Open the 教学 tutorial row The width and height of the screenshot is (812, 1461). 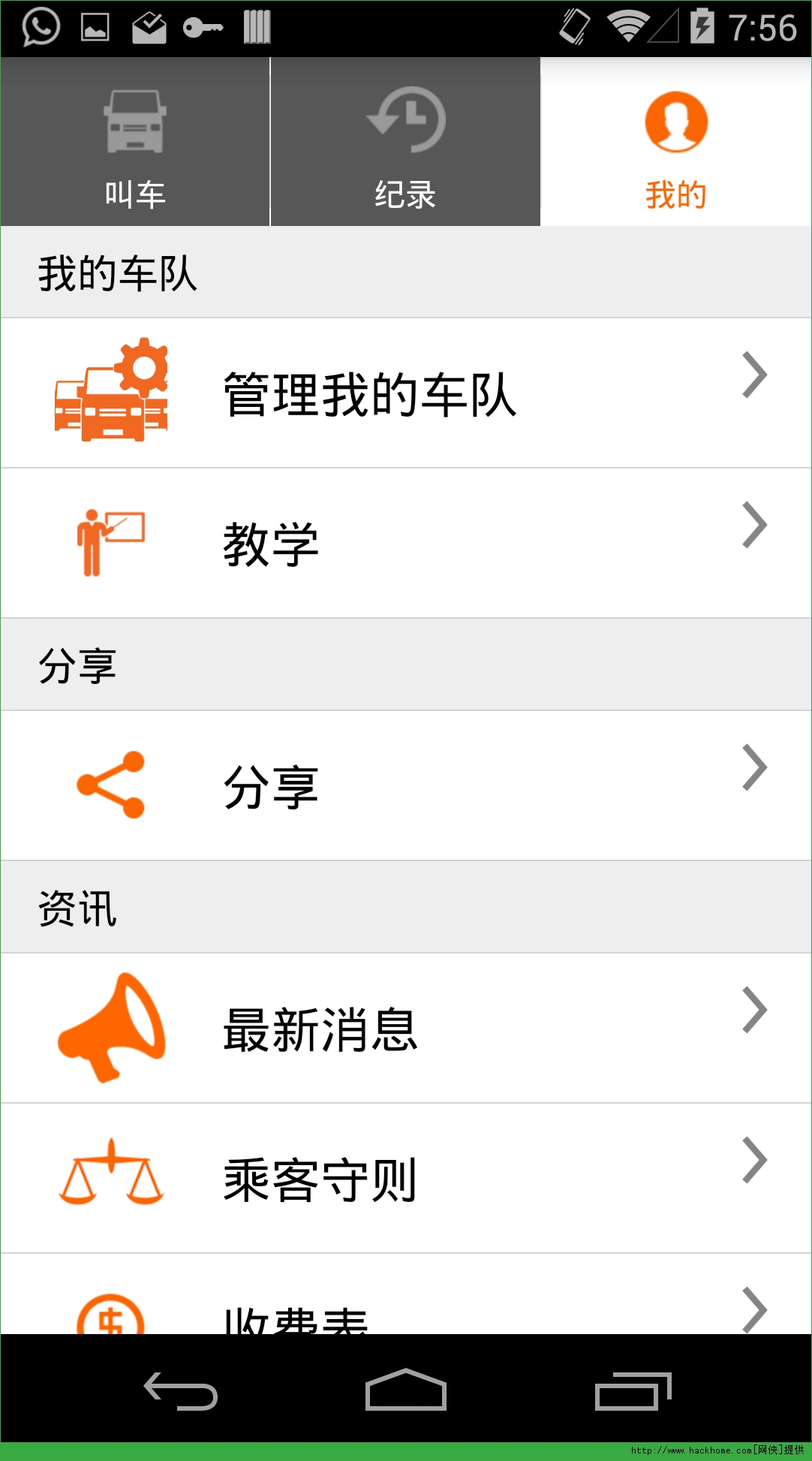(x=405, y=543)
